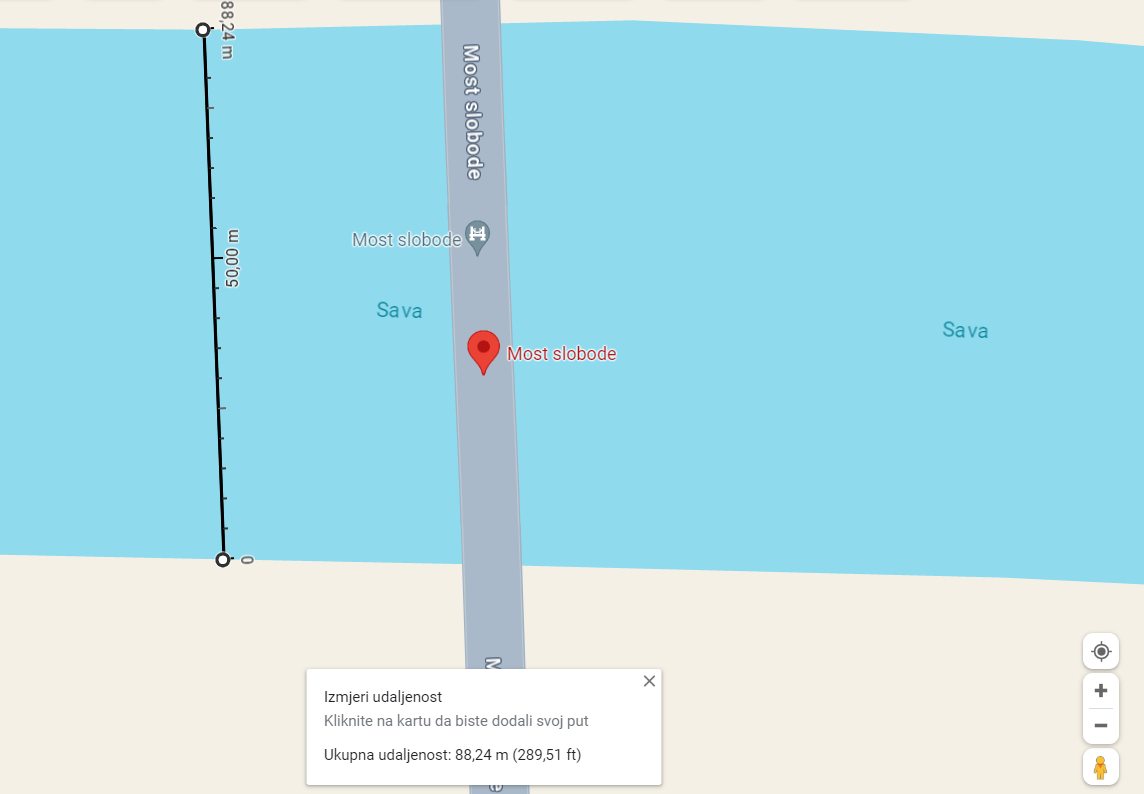Close the Izmjeri udaljenost panel

click(x=649, y=681)
